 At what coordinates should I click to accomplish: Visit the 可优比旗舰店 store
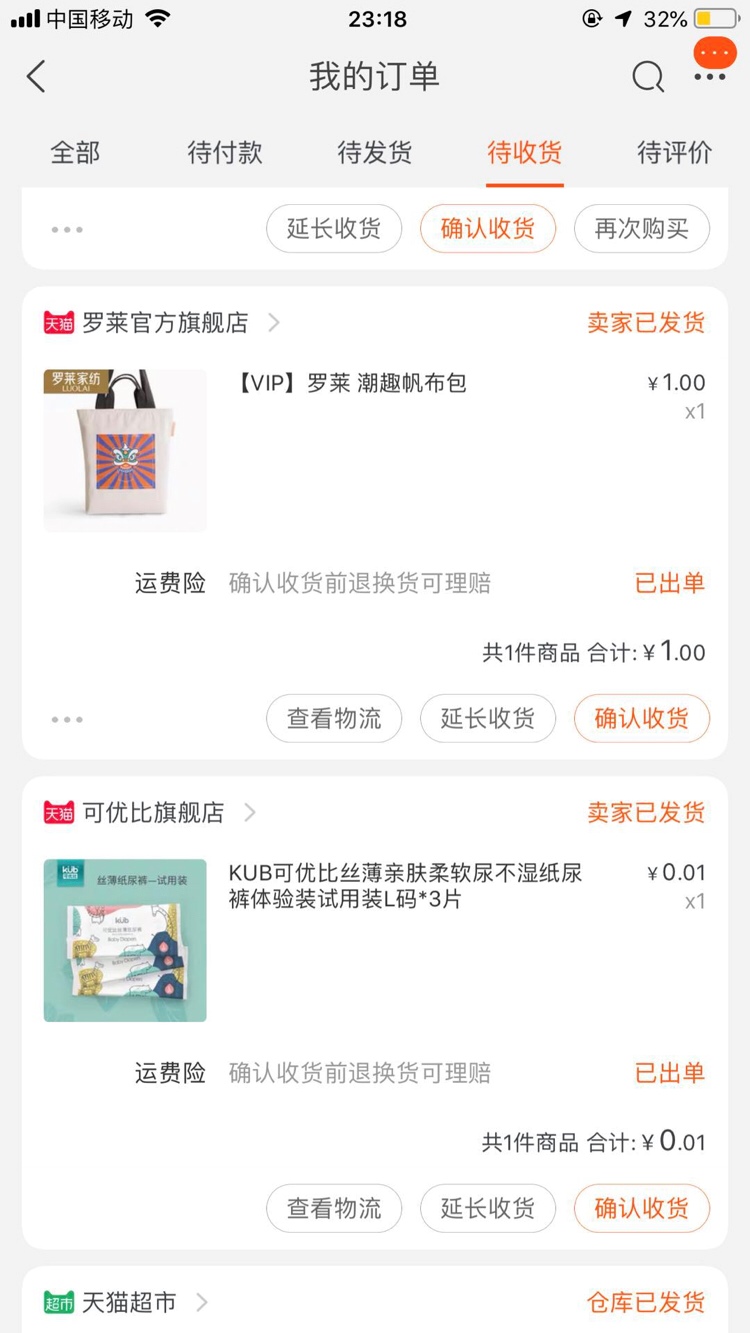[x=153, y=813]
